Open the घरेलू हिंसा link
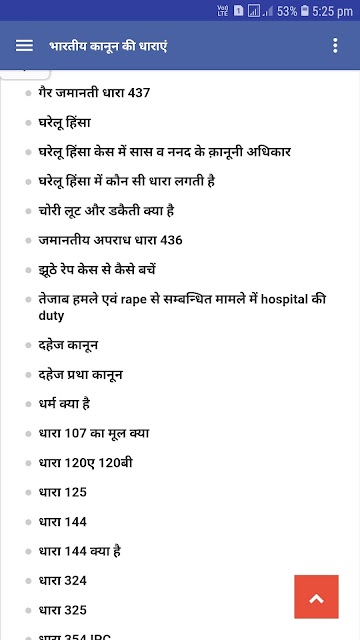 64,122
